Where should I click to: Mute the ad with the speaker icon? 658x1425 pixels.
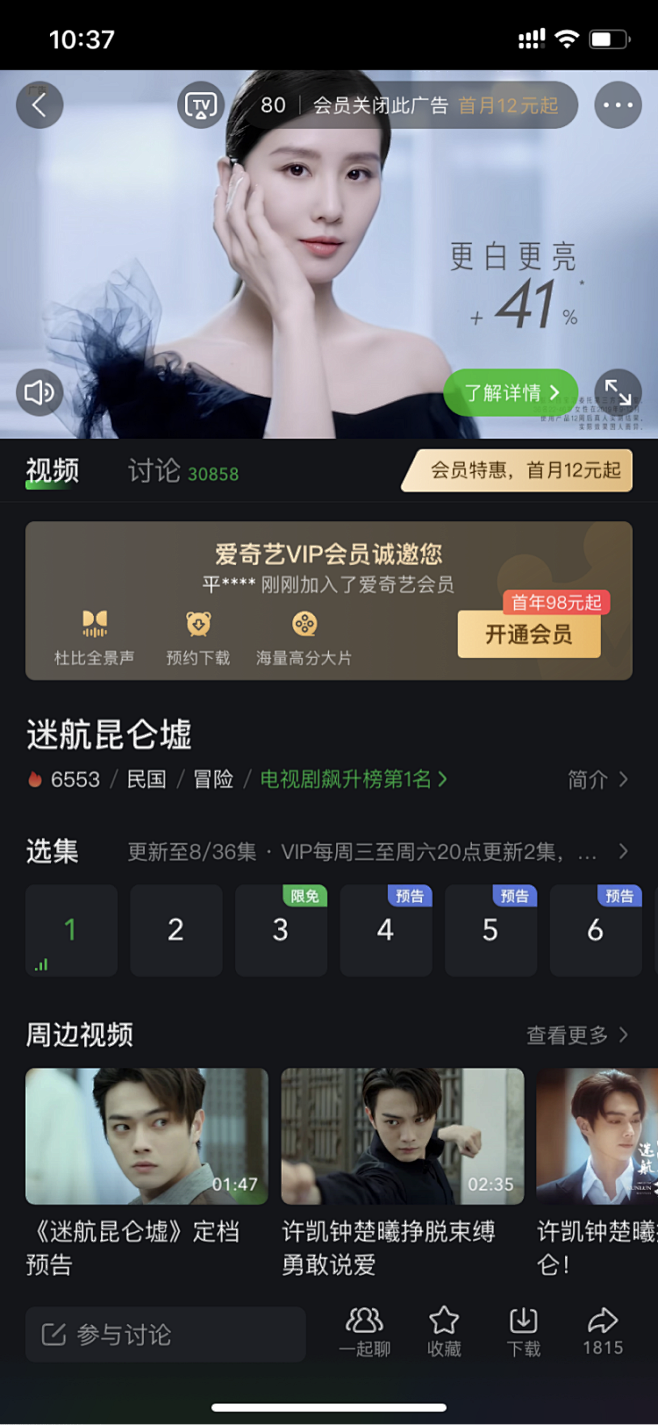[40, 392]
